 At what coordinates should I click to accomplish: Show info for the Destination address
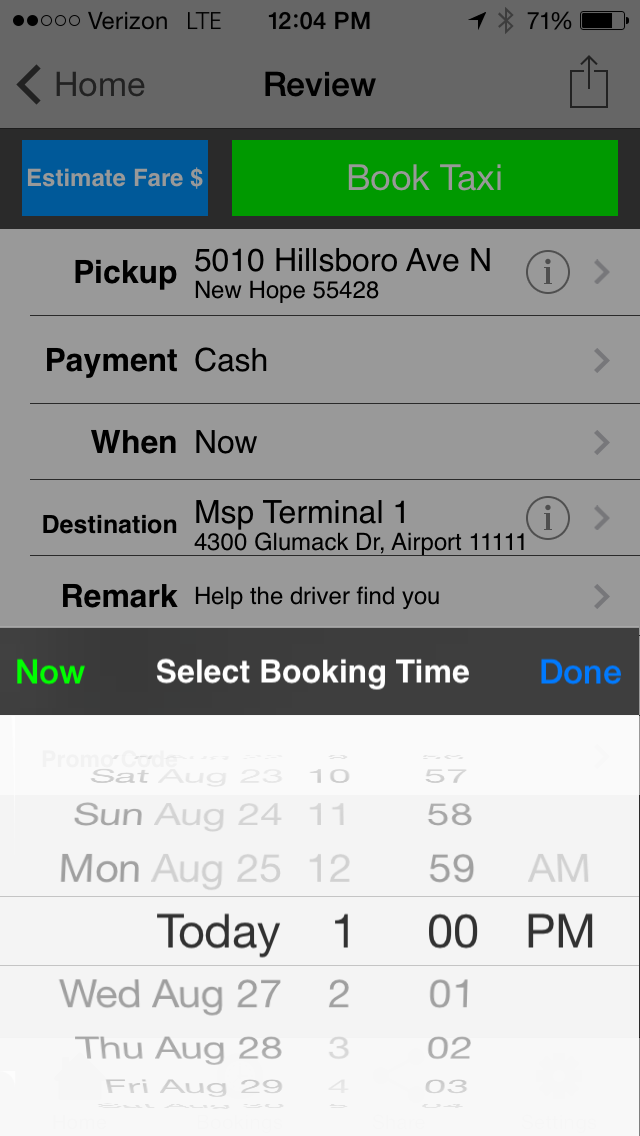[547, 518]
